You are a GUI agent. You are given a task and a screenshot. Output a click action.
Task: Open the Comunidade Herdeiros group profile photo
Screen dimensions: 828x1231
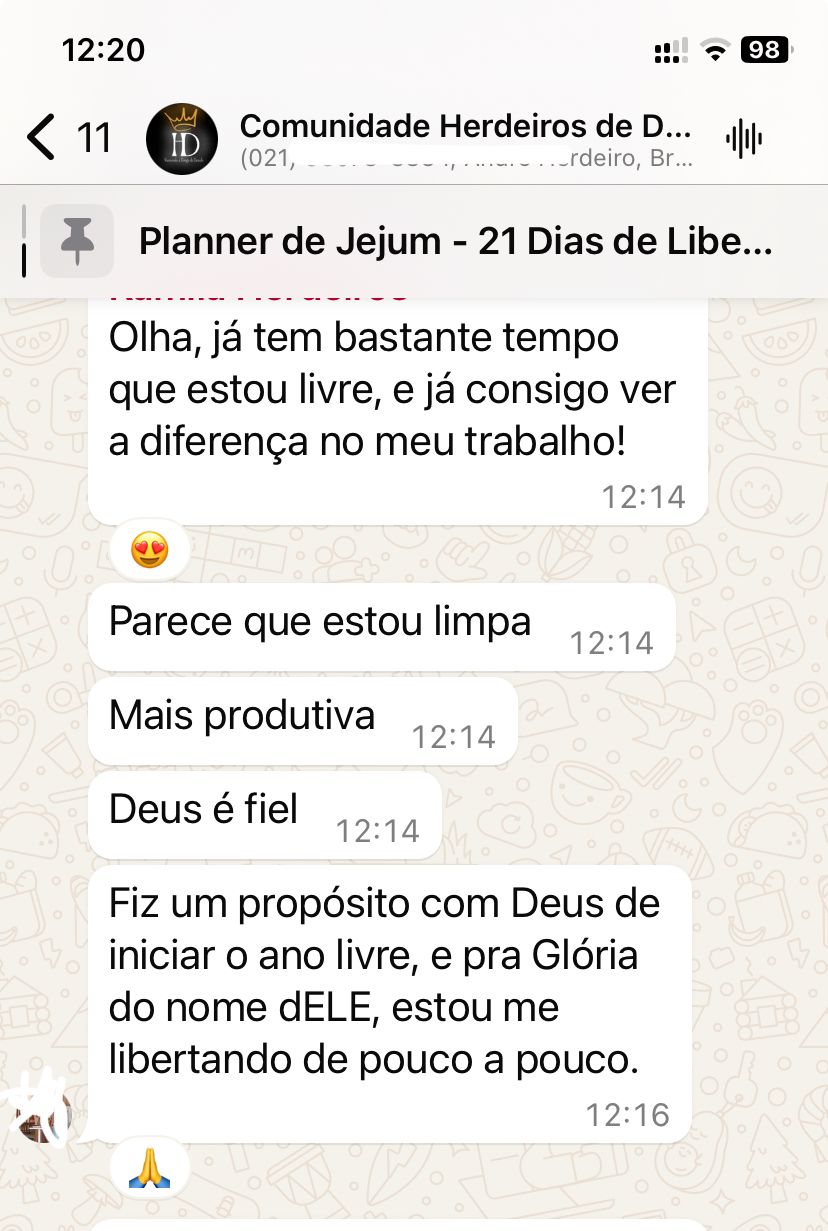182,137
